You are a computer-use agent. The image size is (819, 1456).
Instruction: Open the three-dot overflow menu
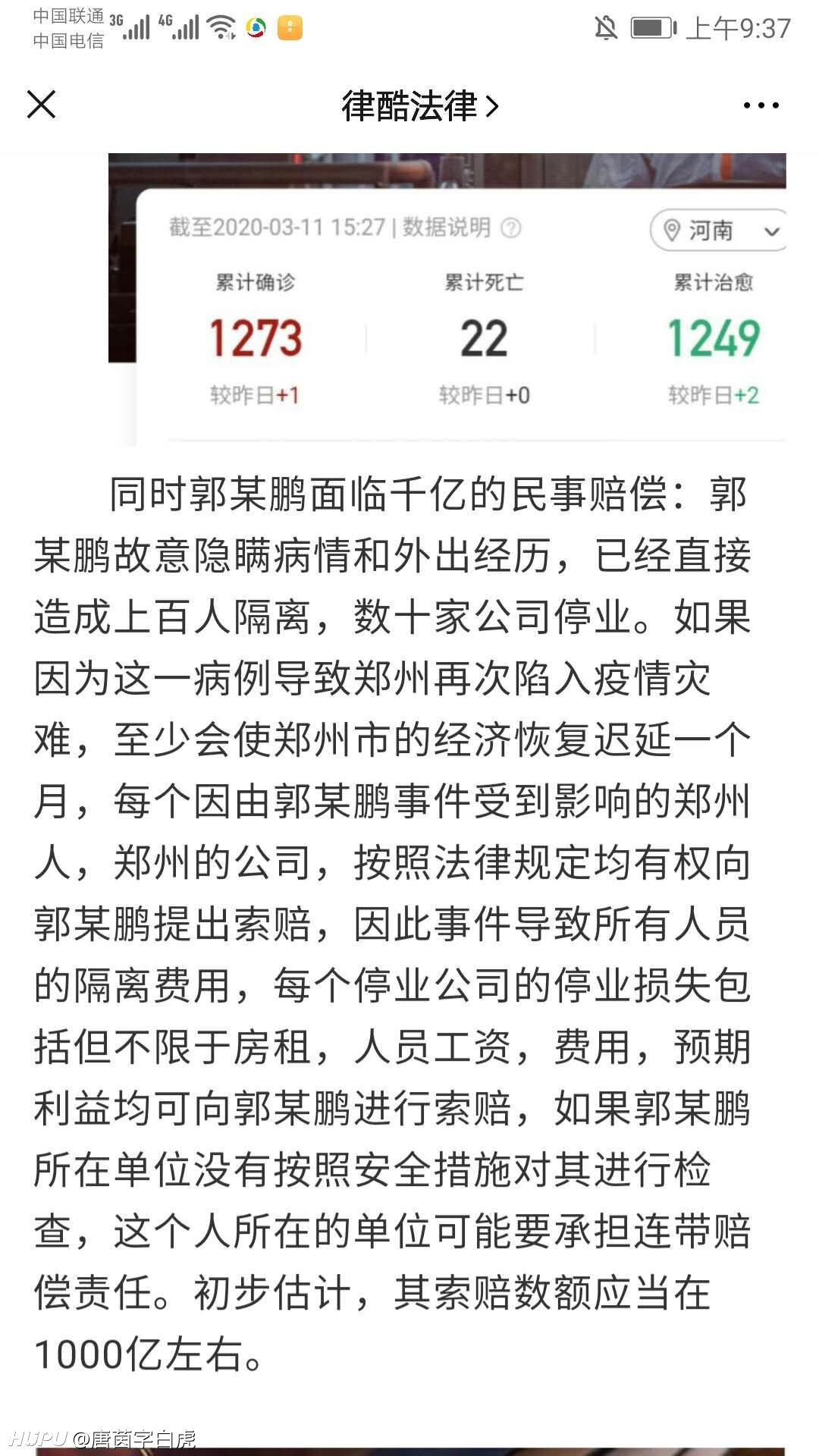tap(761, 105)
